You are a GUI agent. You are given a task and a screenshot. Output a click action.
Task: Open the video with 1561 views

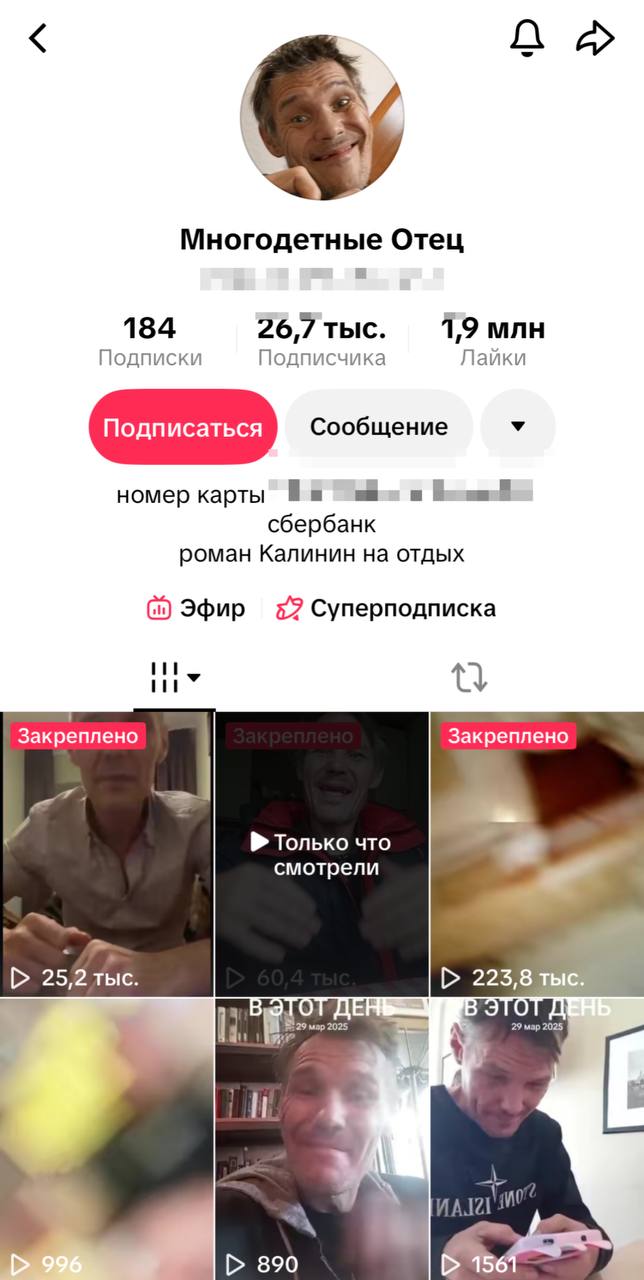coord(537,1140)
